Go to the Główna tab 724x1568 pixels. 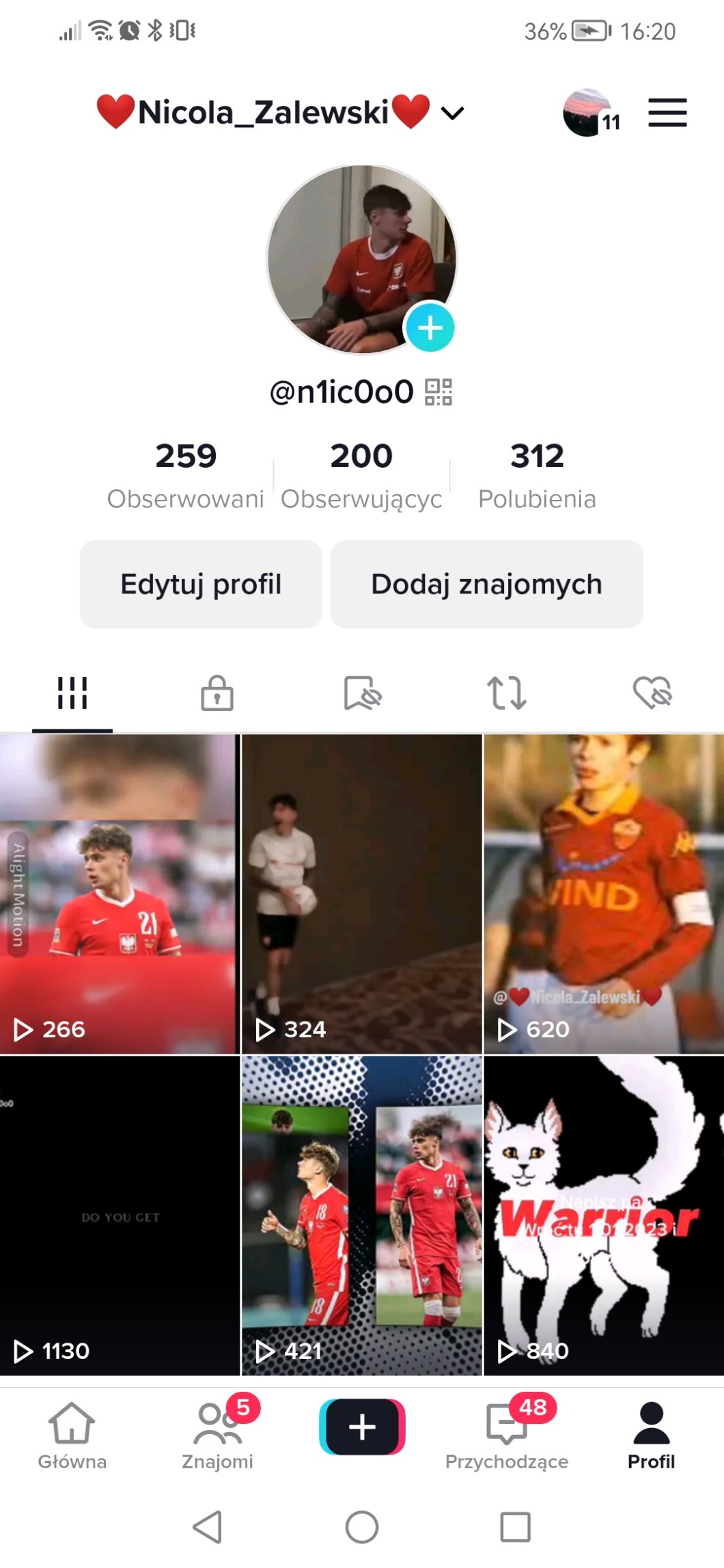pyautogui.click(x=72, y=1434)
